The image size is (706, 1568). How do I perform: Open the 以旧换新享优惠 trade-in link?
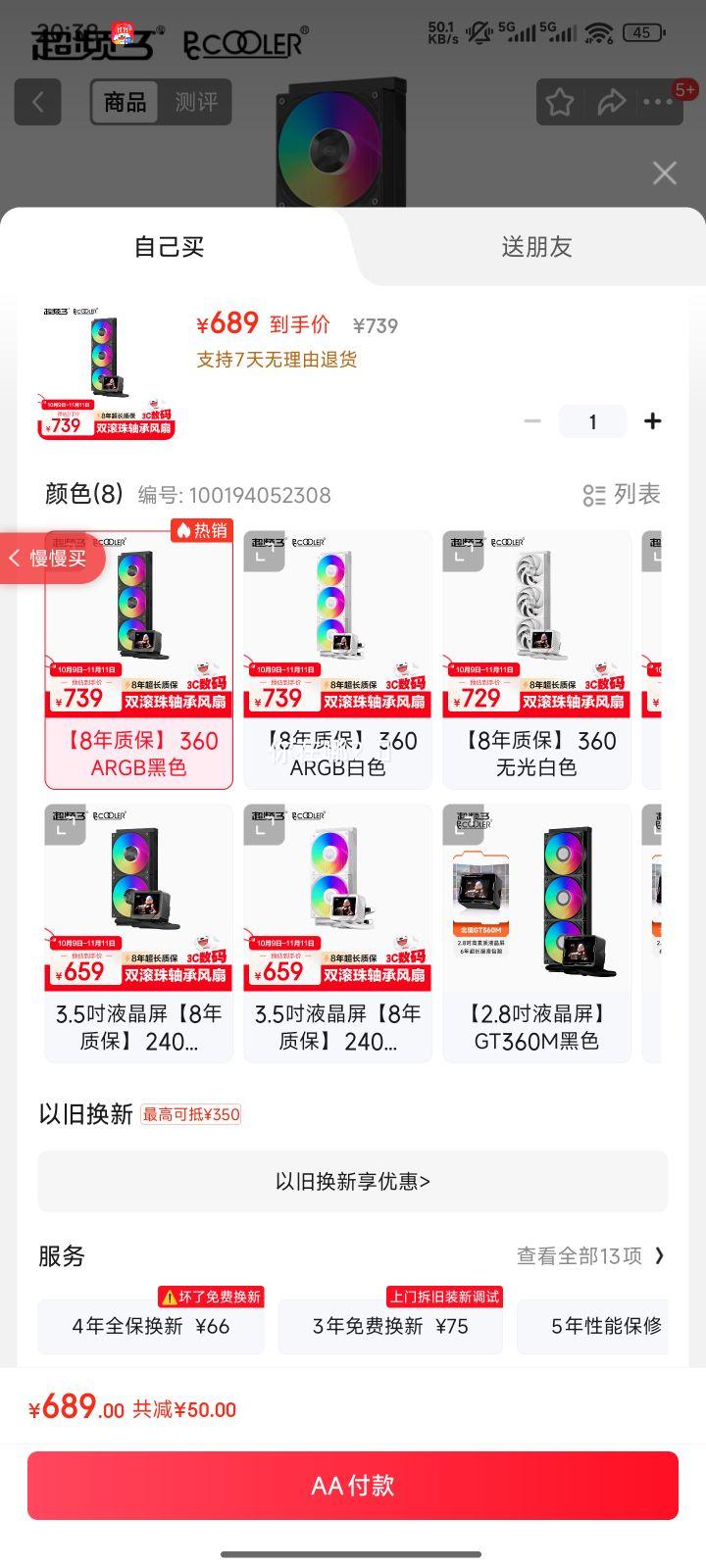coord(351,1182)
